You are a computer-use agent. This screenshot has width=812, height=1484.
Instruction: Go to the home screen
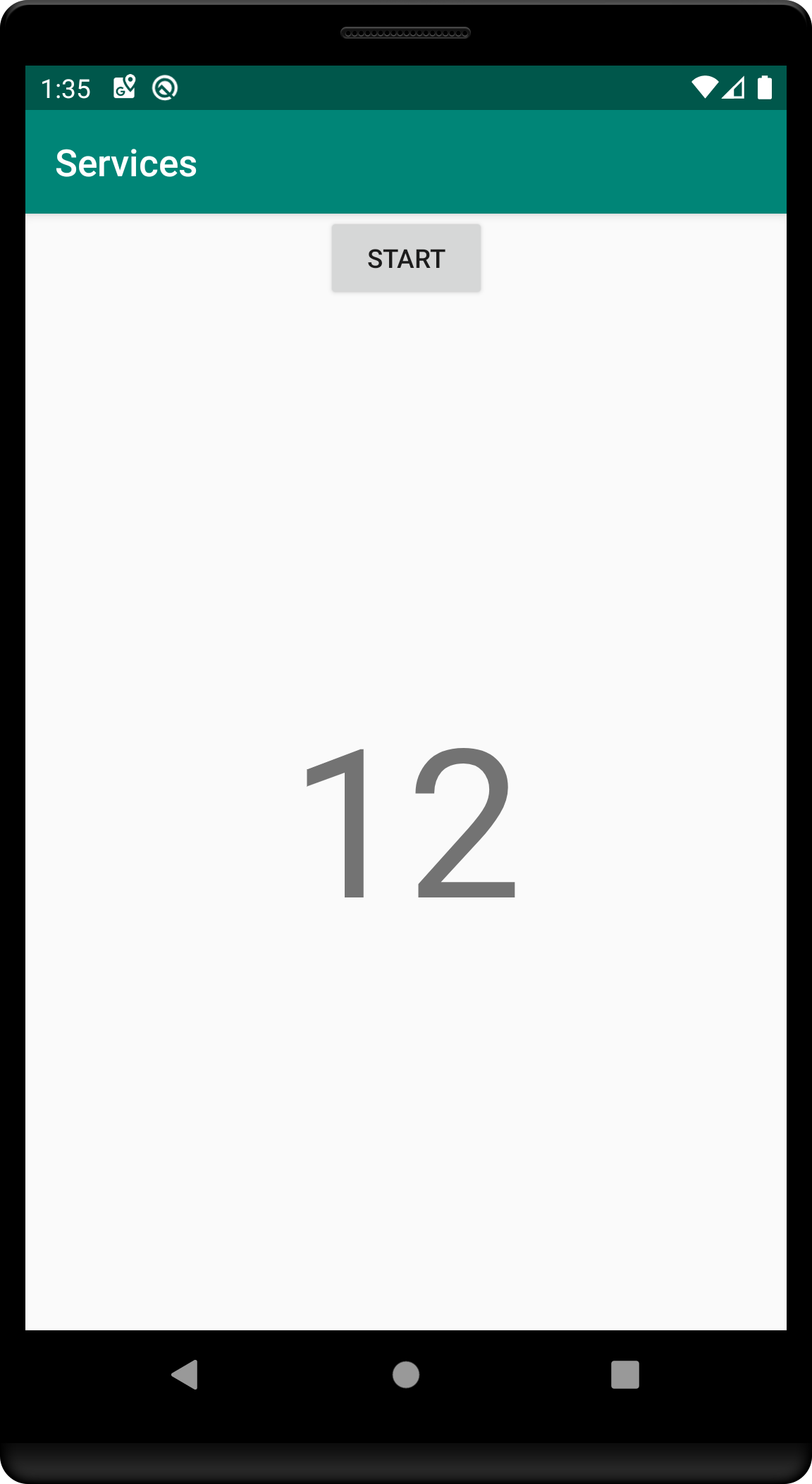[406, 1375]
